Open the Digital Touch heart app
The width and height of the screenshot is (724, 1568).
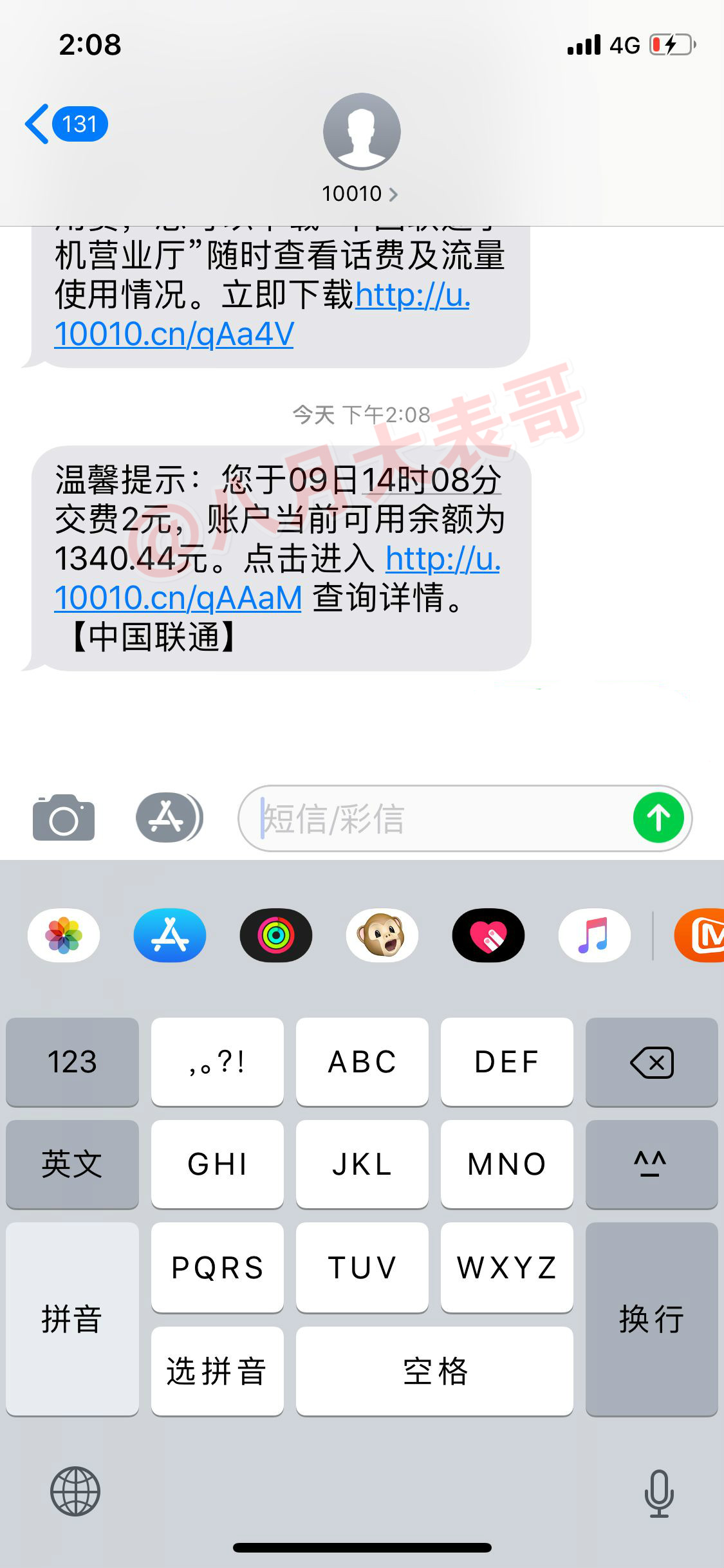point(488,935)
